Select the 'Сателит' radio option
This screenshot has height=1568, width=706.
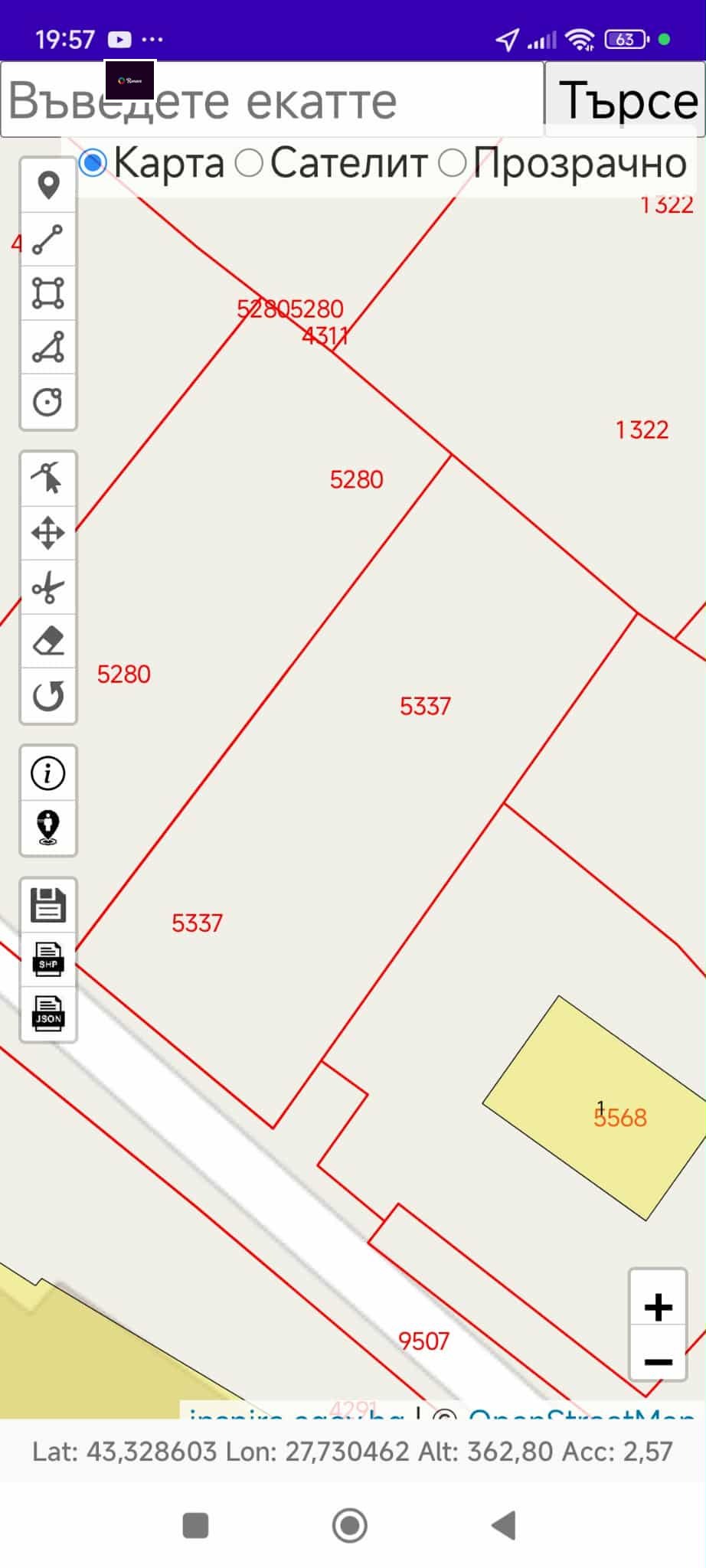tap(250, 163)
